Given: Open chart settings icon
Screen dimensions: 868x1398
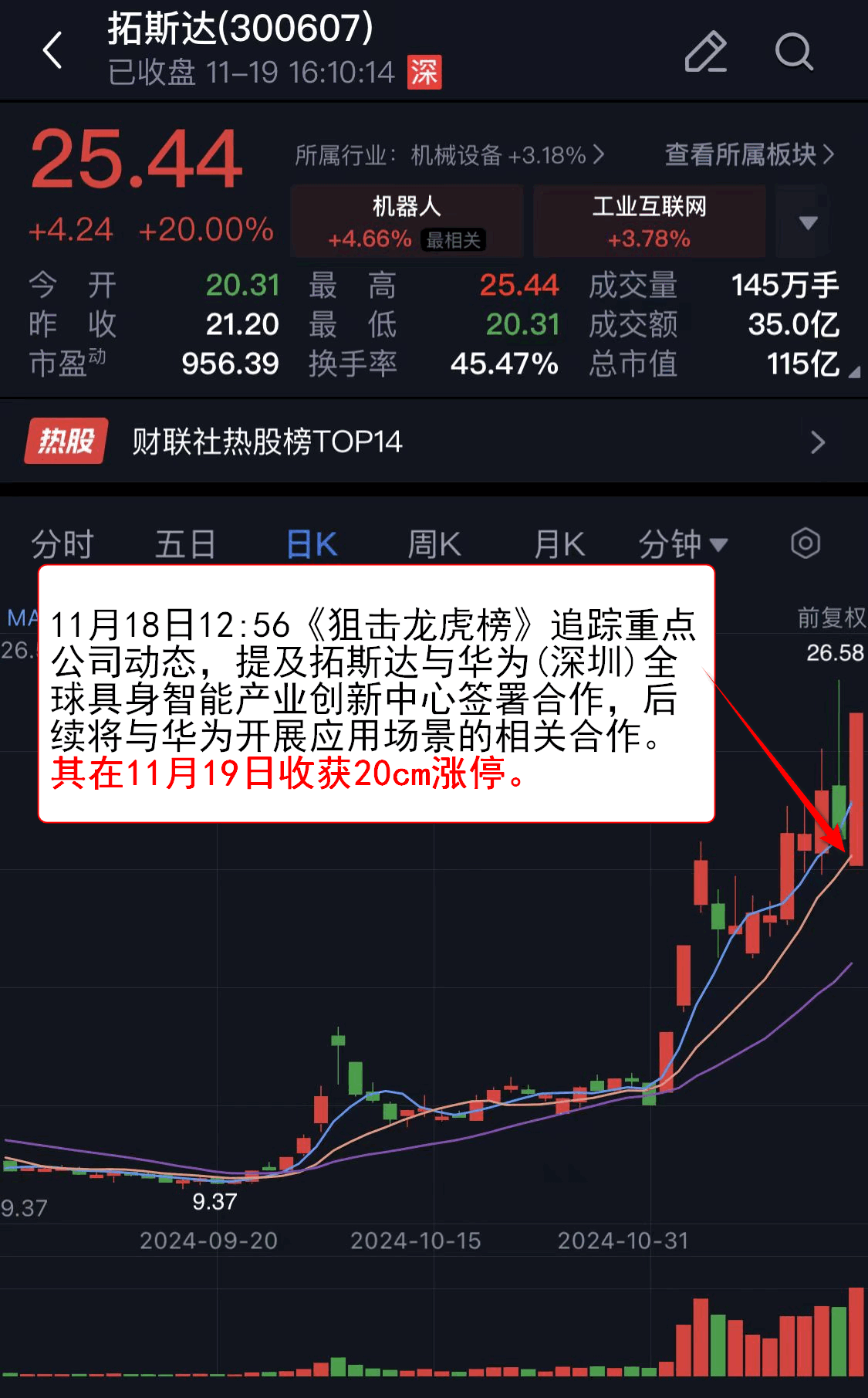Looking at the screenshot, I should tap(806, 543).
